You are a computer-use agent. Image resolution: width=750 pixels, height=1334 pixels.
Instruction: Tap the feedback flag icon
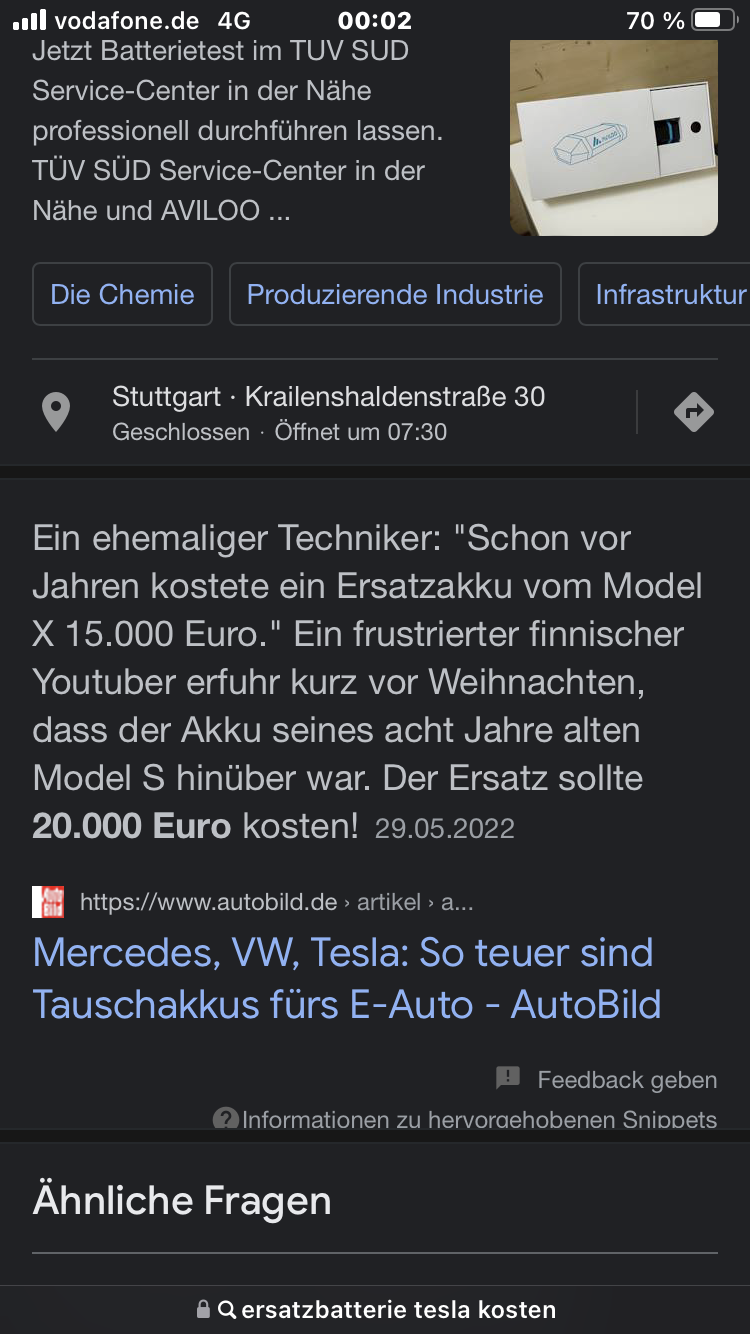pos(508,1079)
